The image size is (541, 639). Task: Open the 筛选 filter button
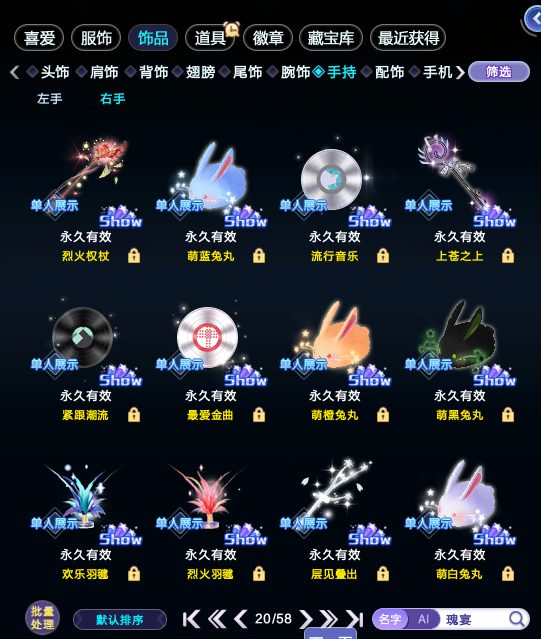(x=499, y=72)
